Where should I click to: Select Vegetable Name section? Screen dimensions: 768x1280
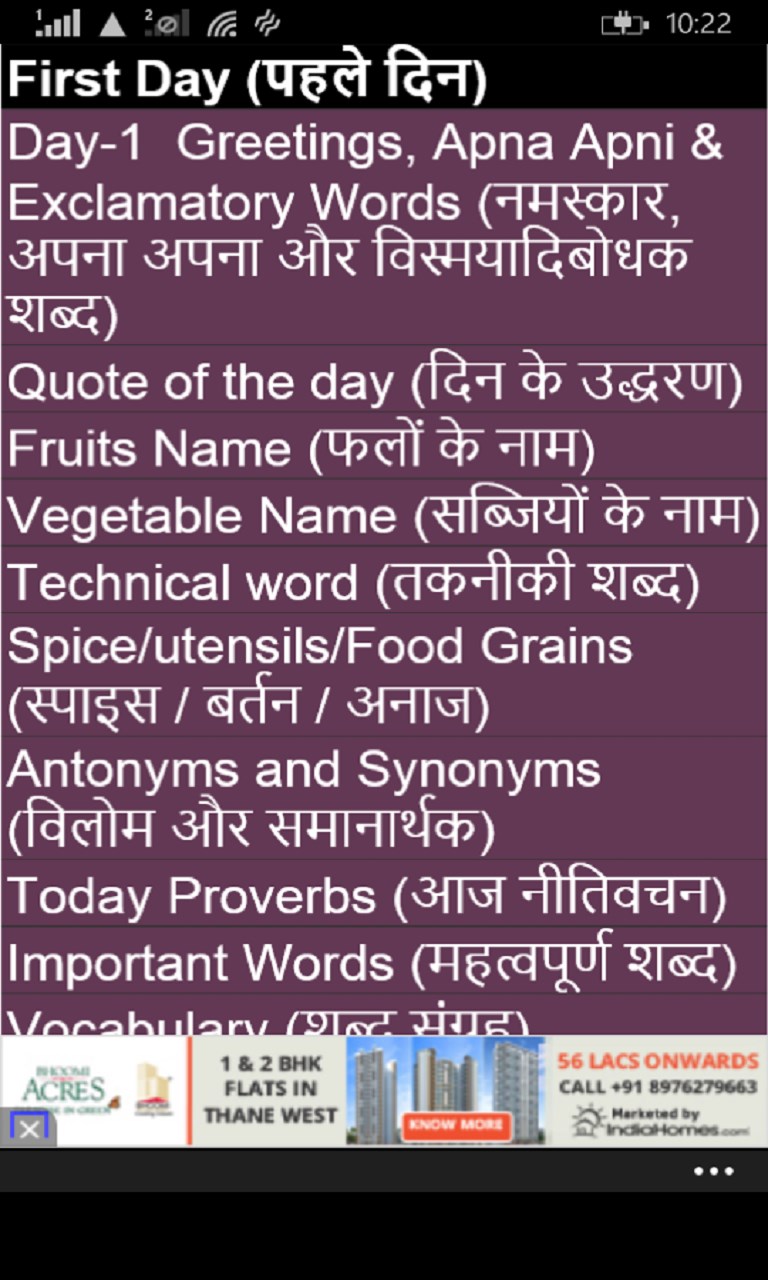[x=384, y=514]
